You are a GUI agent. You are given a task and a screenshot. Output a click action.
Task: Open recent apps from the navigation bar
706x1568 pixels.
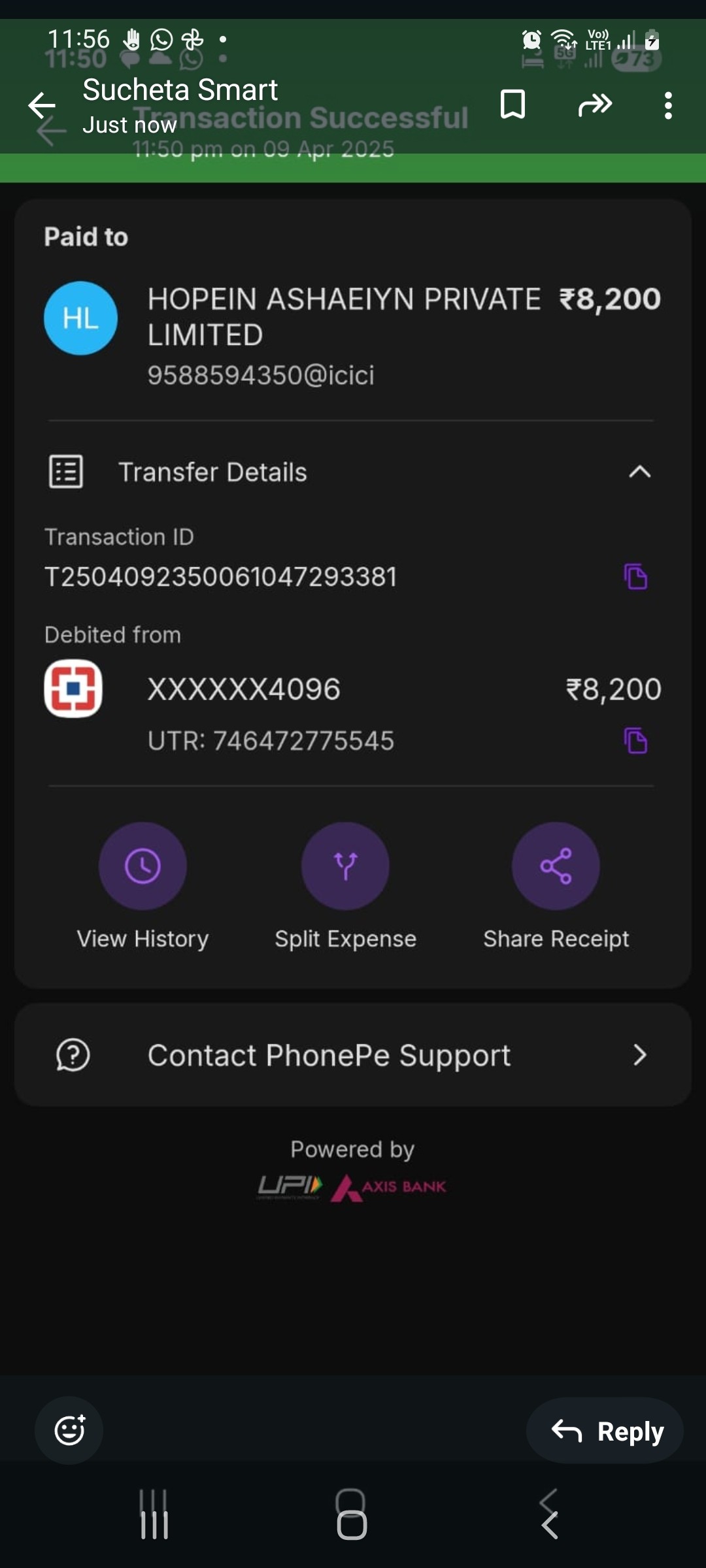(155, 1514)
